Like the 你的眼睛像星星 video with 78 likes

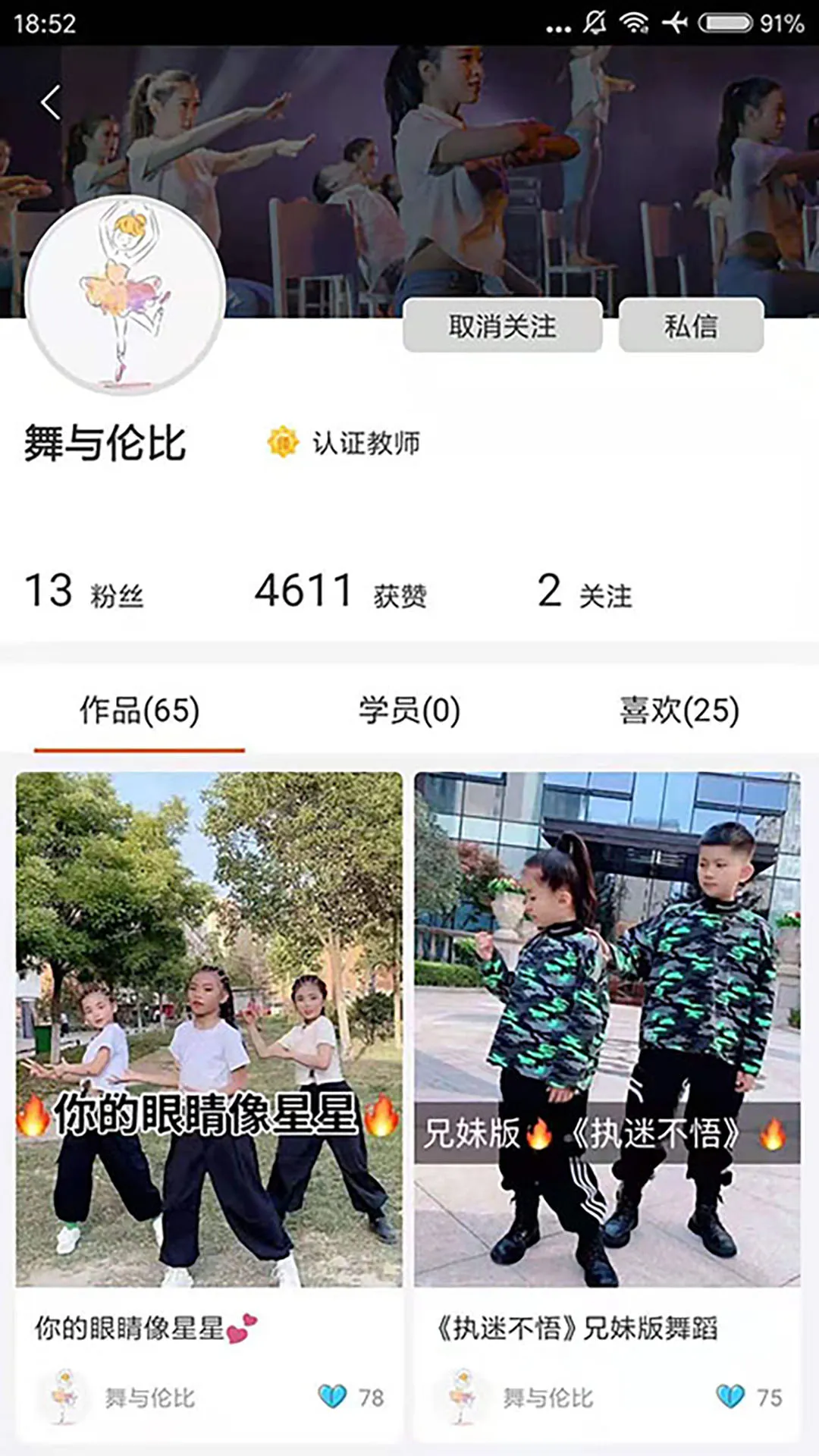point(333,1397)
